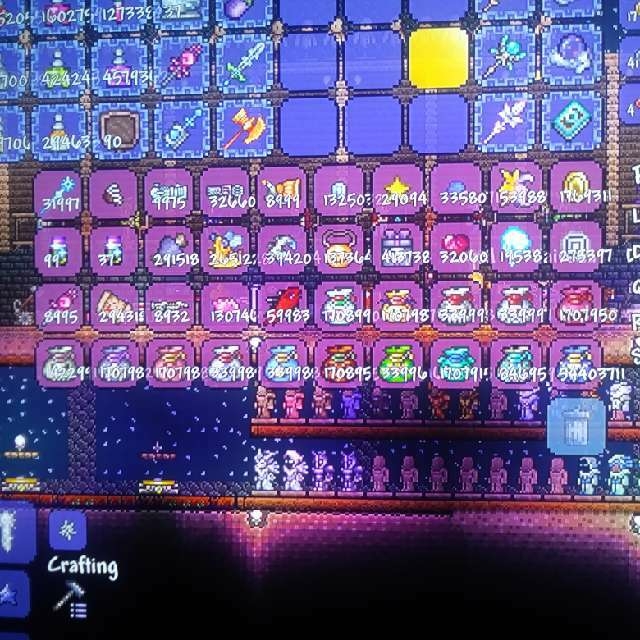Select the highlighted yellow inventory slot

(437, 57)
